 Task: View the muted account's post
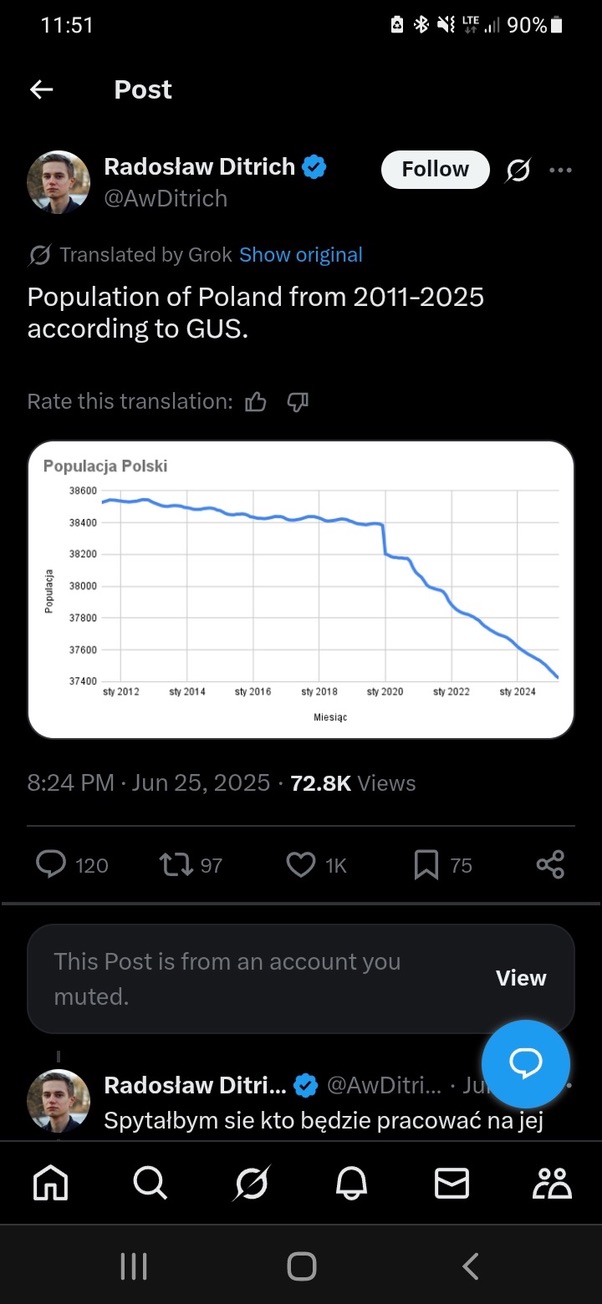521,978
